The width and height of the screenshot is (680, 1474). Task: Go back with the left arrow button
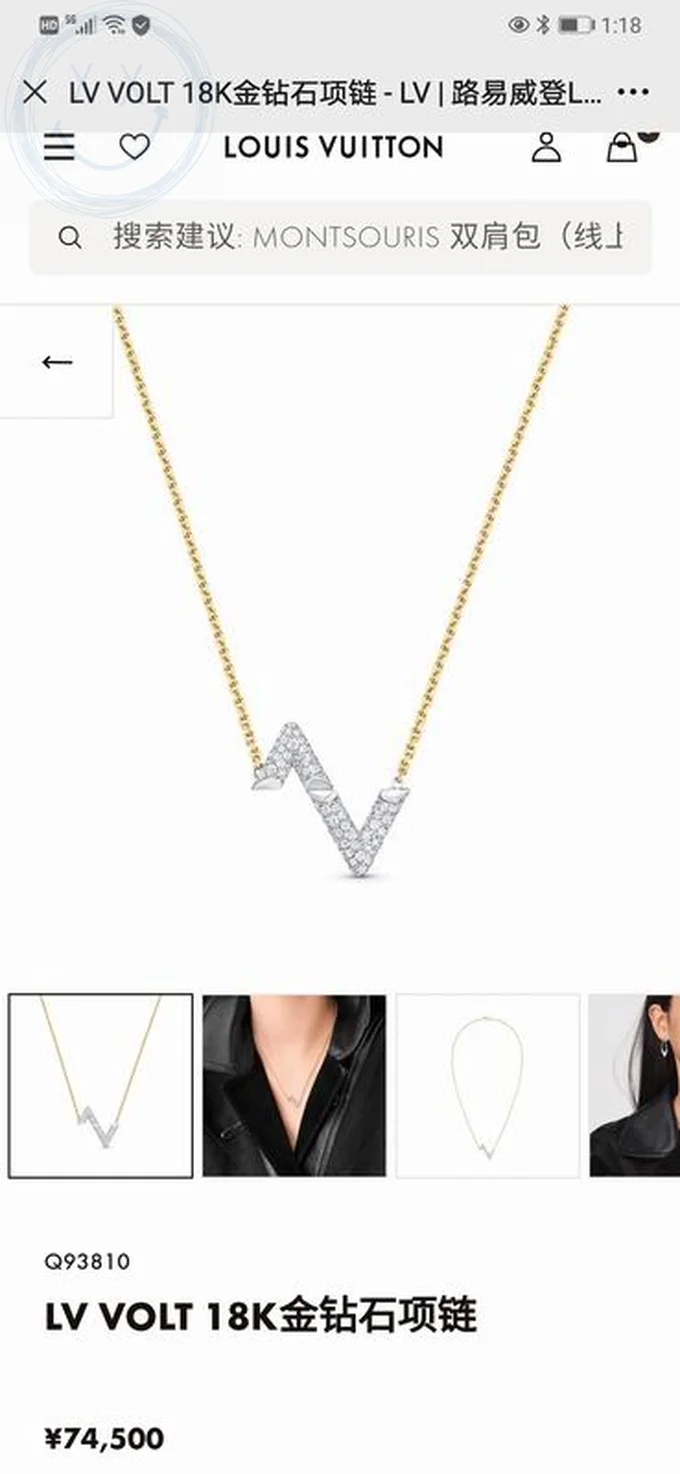[57, 362]
